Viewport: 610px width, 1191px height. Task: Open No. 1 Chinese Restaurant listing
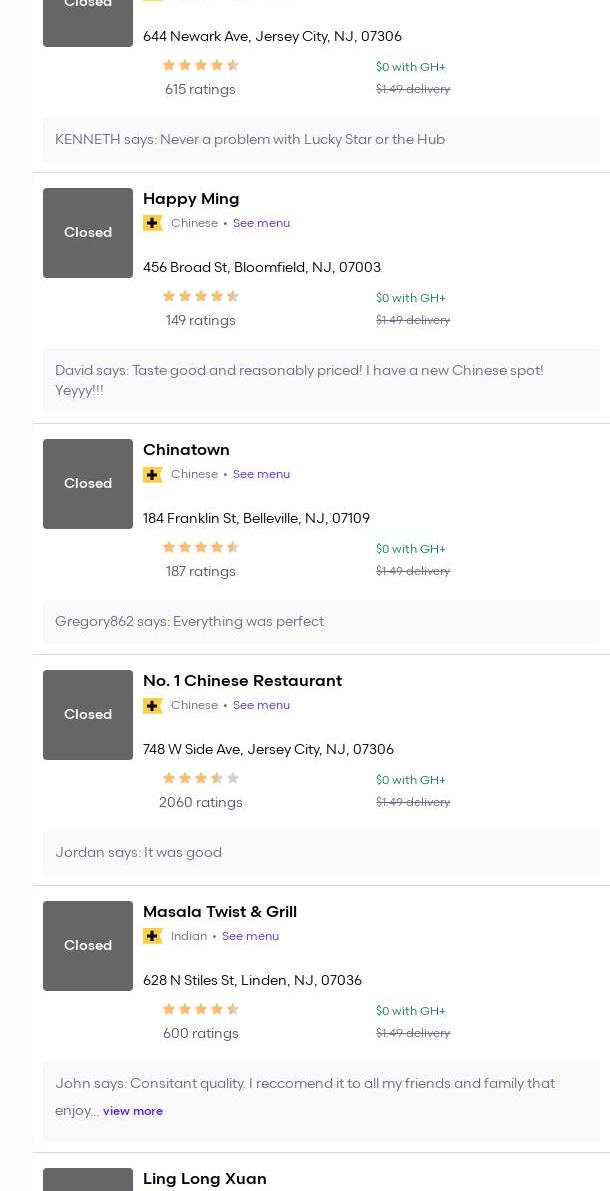242,681
